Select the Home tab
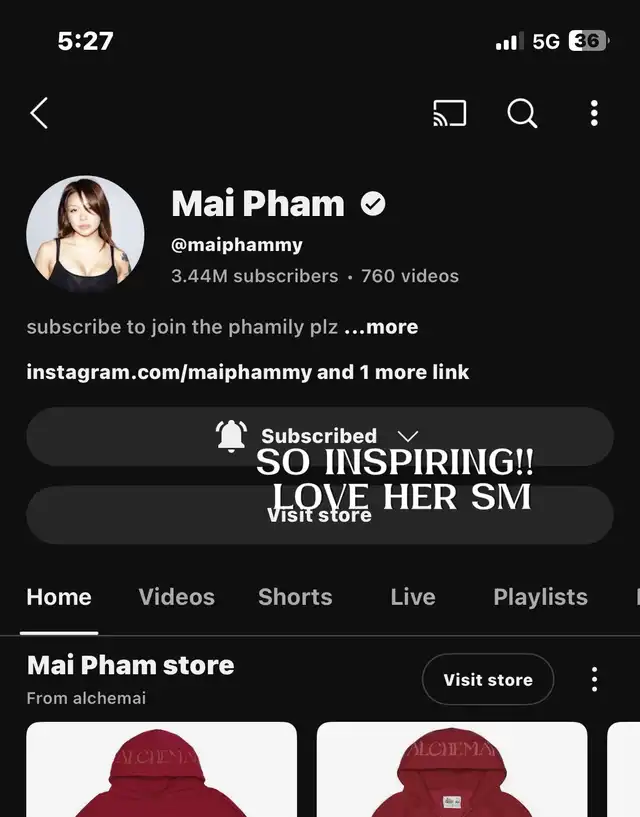The width and height of the screenshot is (640, 817). 59,597
